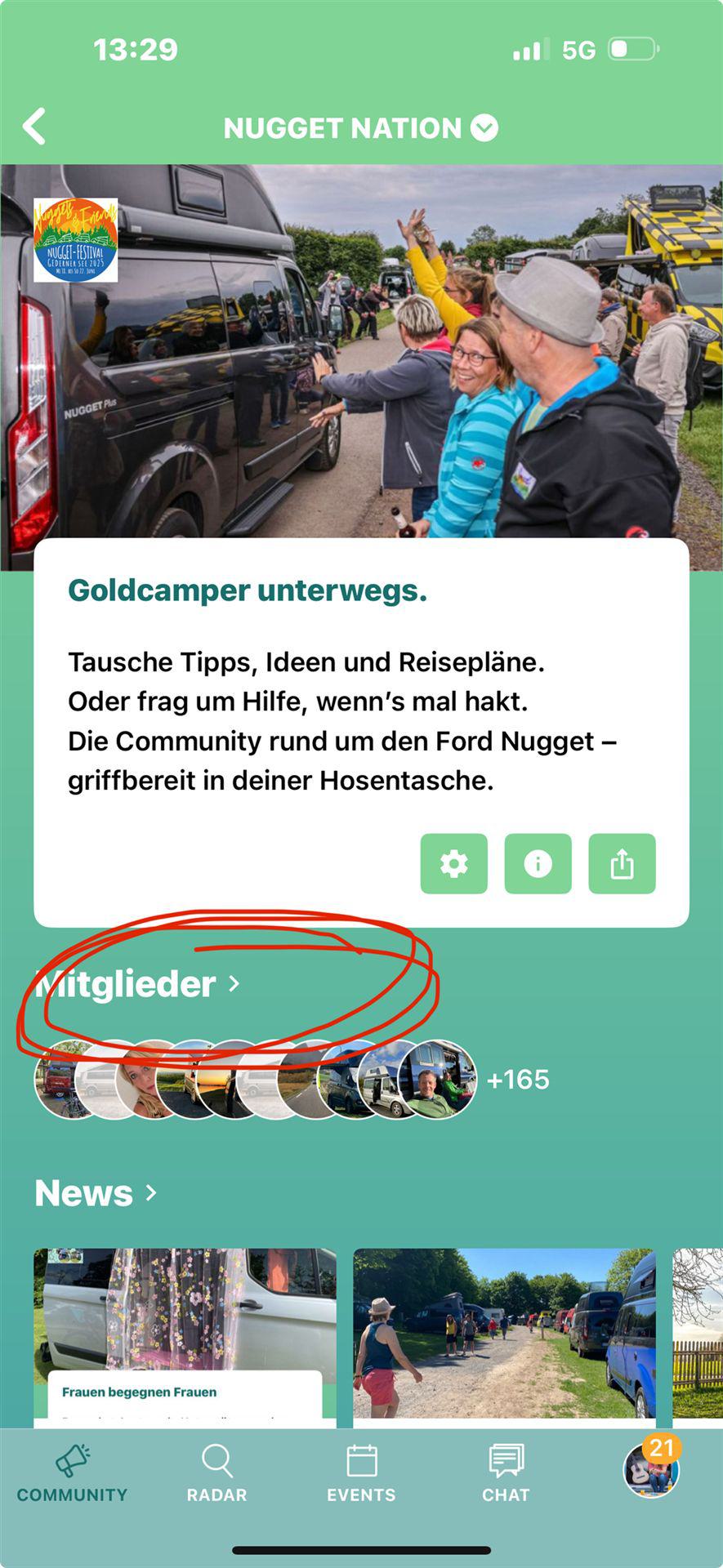Show community info
Image resolution: width=723 pixels, height=1568 pixels.
tap(538, 863)
